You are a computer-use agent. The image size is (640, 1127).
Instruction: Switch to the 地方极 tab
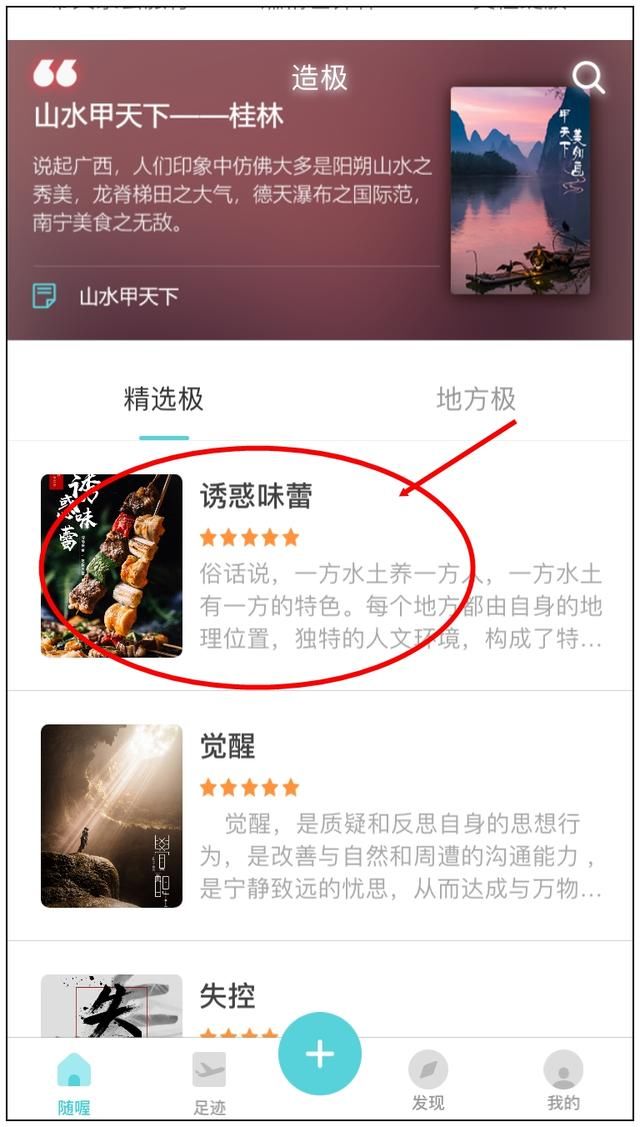(x=476, y=399)
